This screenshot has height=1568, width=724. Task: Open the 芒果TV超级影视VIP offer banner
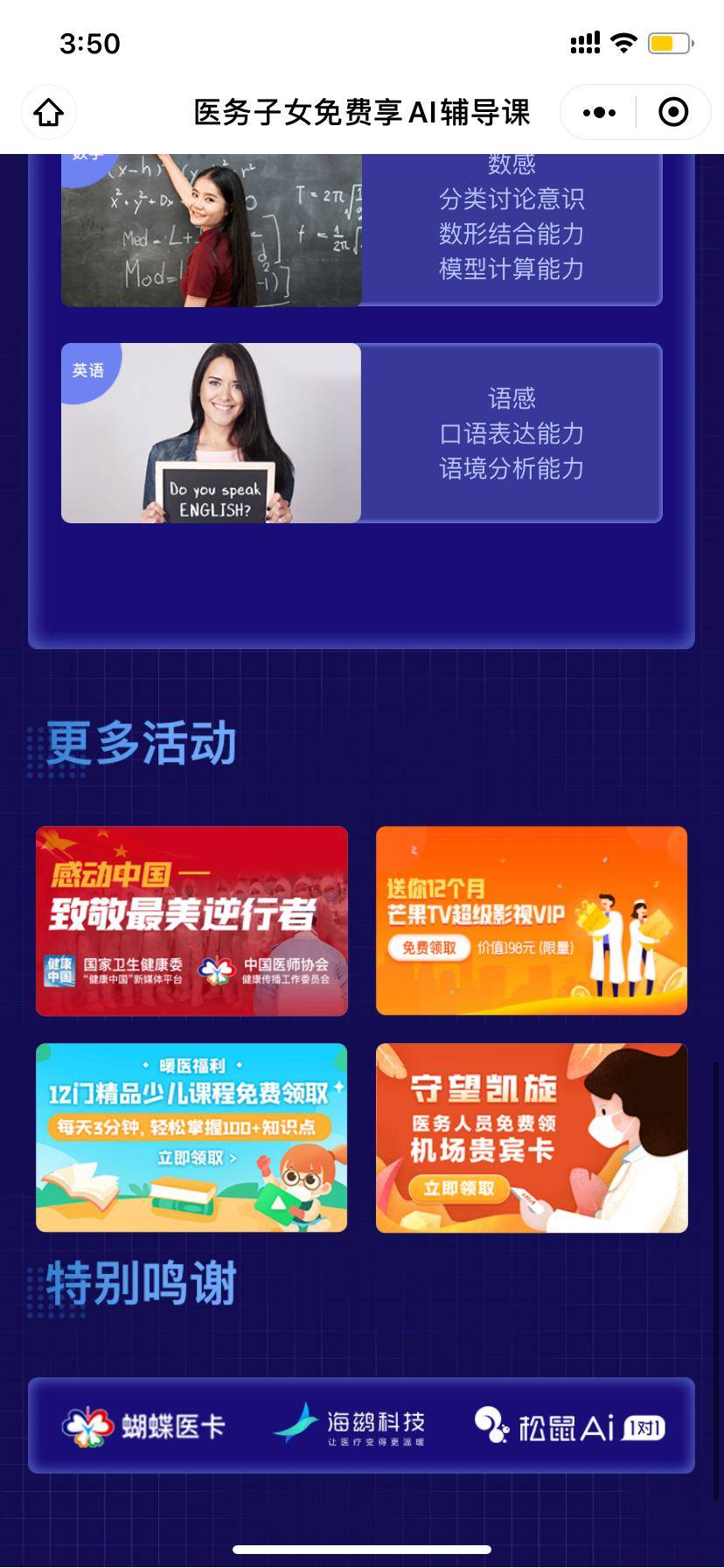[531, 920]
